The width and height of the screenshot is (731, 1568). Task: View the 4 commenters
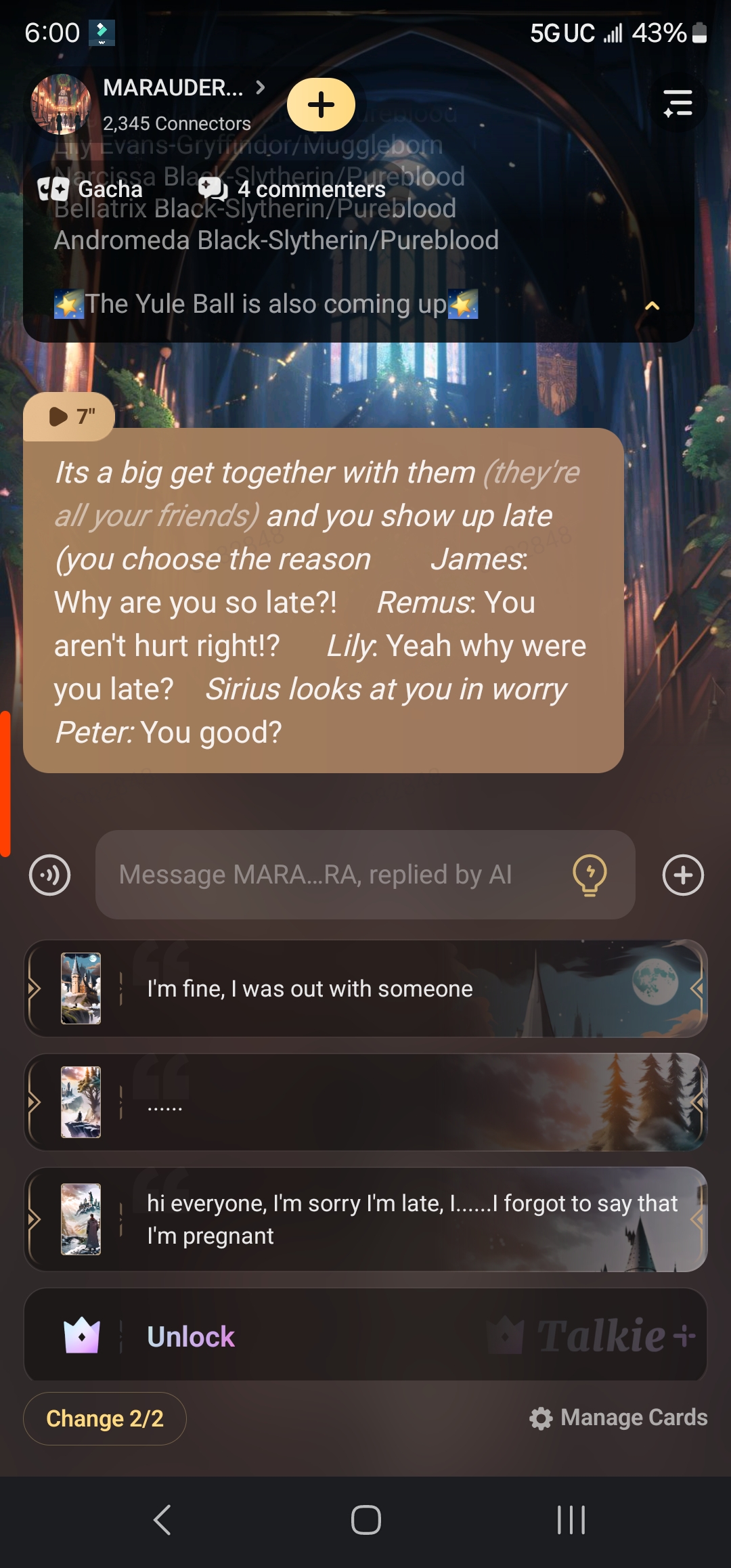[292, 190]
